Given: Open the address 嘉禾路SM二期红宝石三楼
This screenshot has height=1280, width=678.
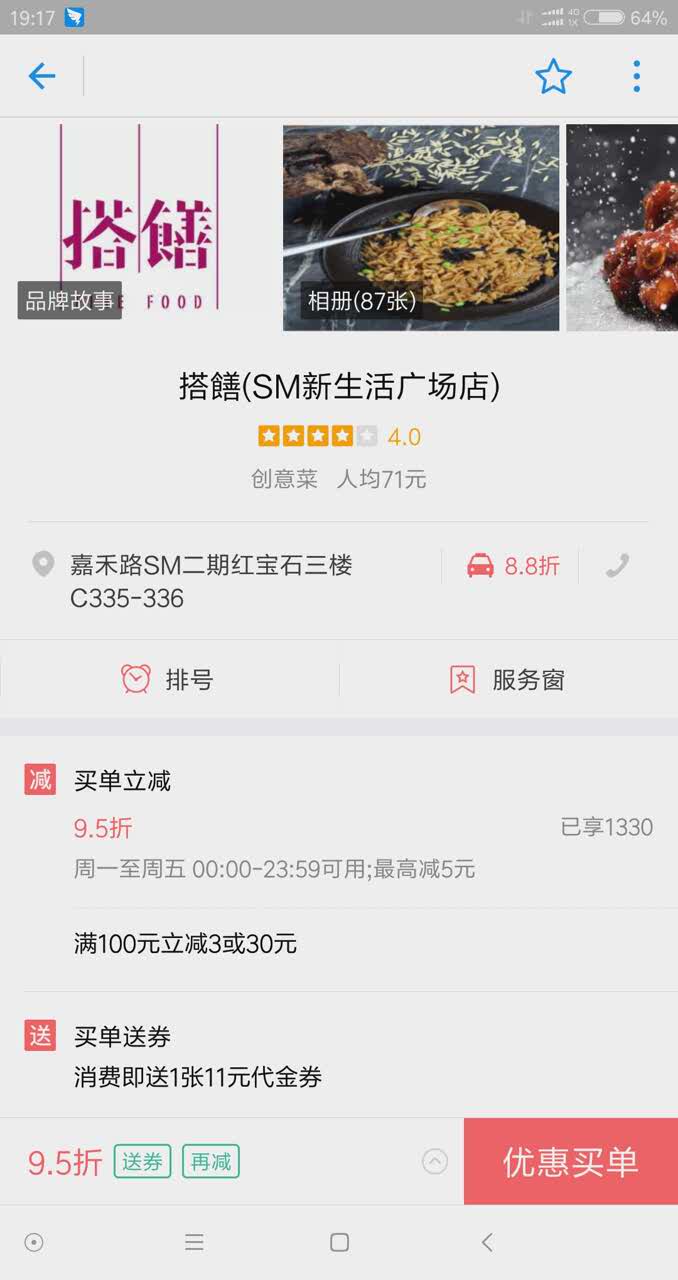Looking at the screenshot, I should [x=212, y=581].
